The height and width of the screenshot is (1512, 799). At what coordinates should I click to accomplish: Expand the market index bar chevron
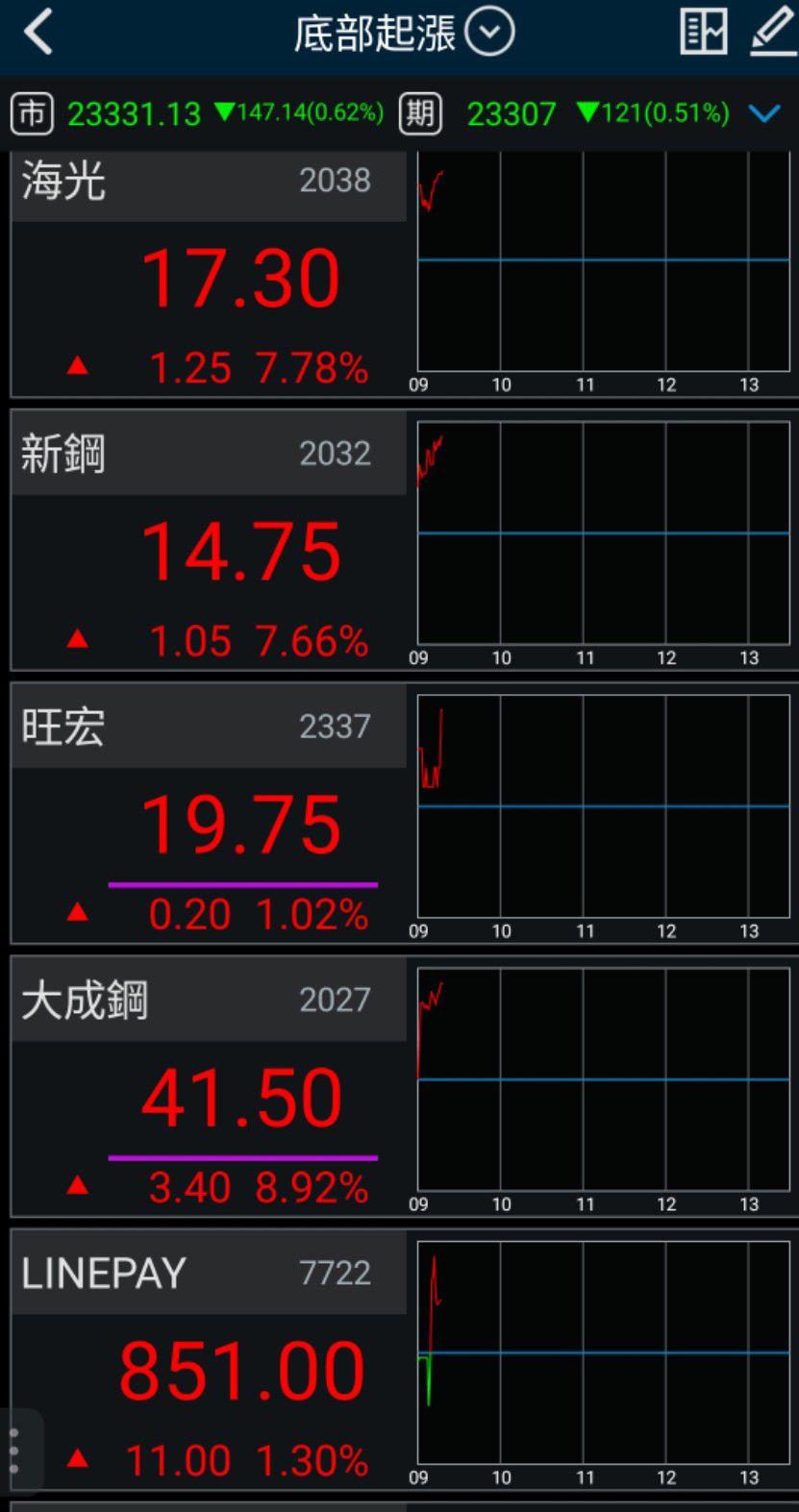tap(764, 113)
